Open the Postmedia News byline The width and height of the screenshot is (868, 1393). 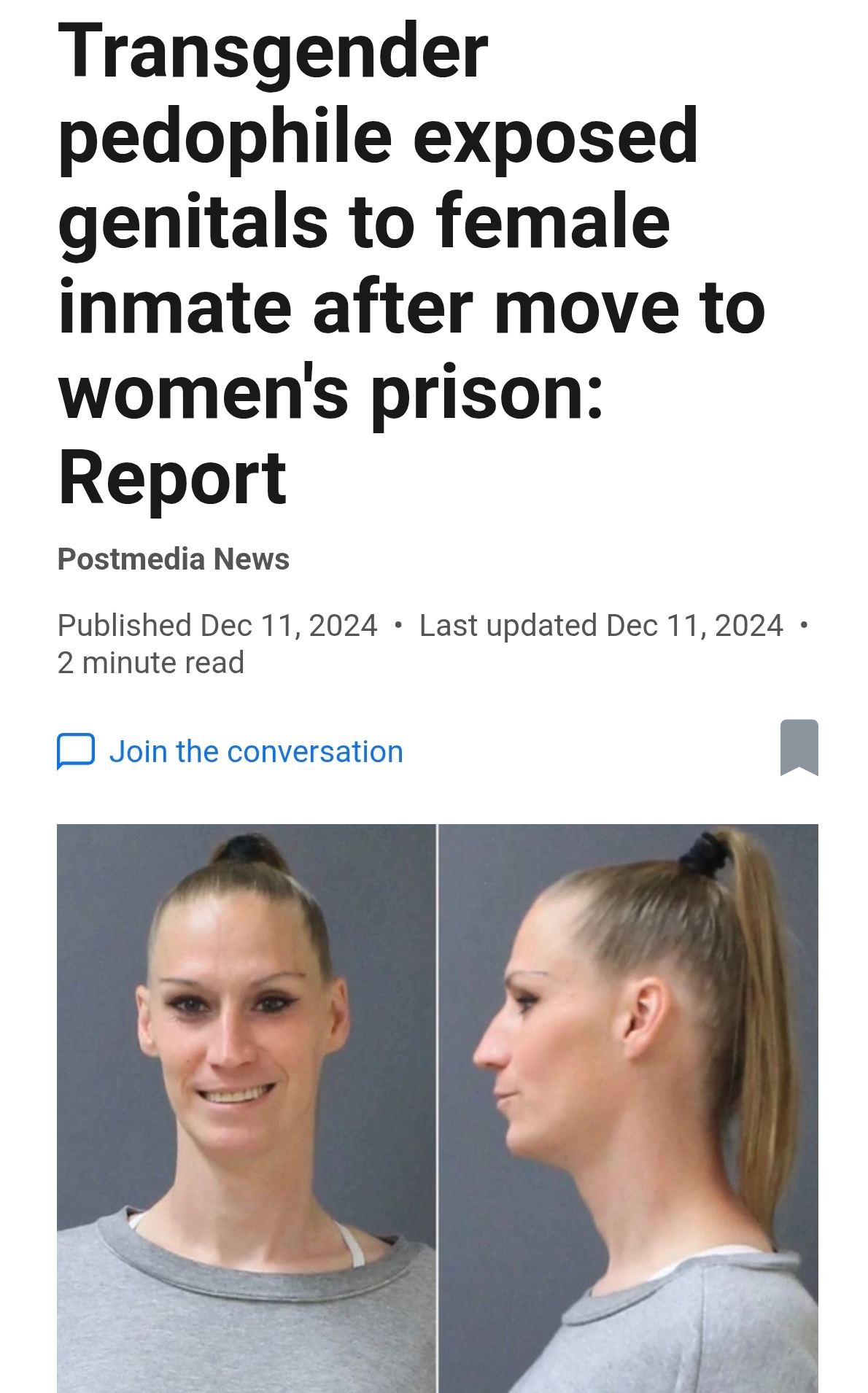pos(174,559)
